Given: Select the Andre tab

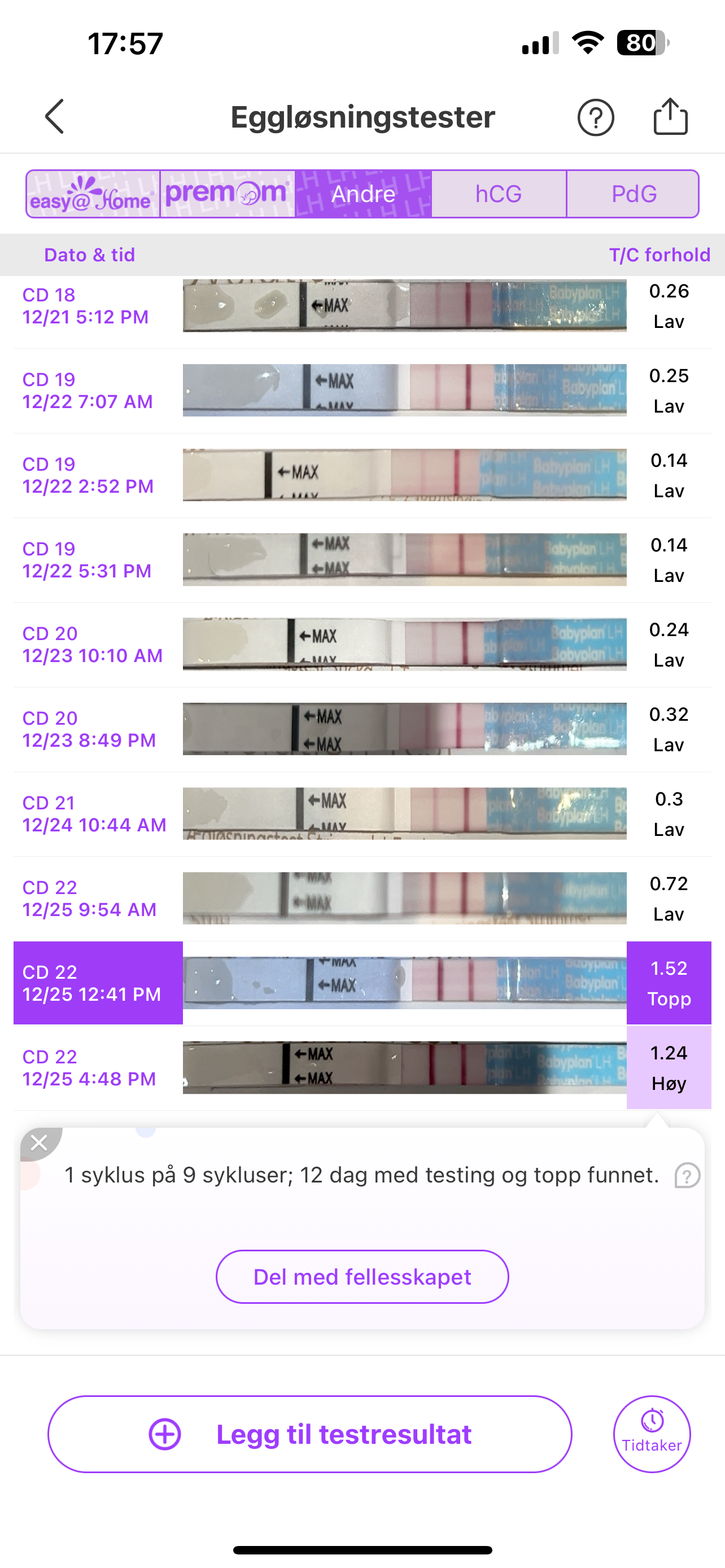Looking at the screenshot, I should (x=364, y=194).
